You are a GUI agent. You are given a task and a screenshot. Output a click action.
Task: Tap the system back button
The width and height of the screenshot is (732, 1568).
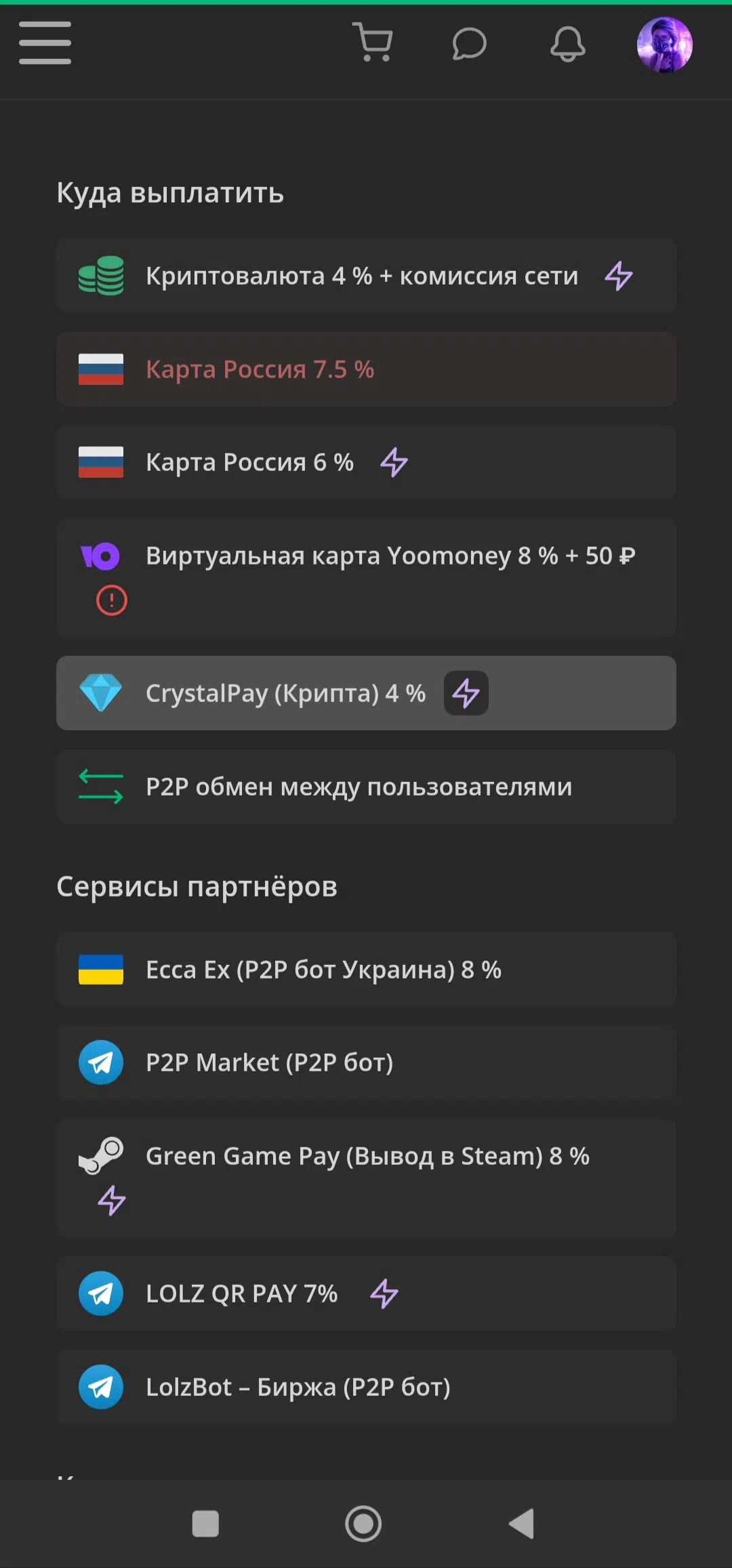coord(522,1524)
